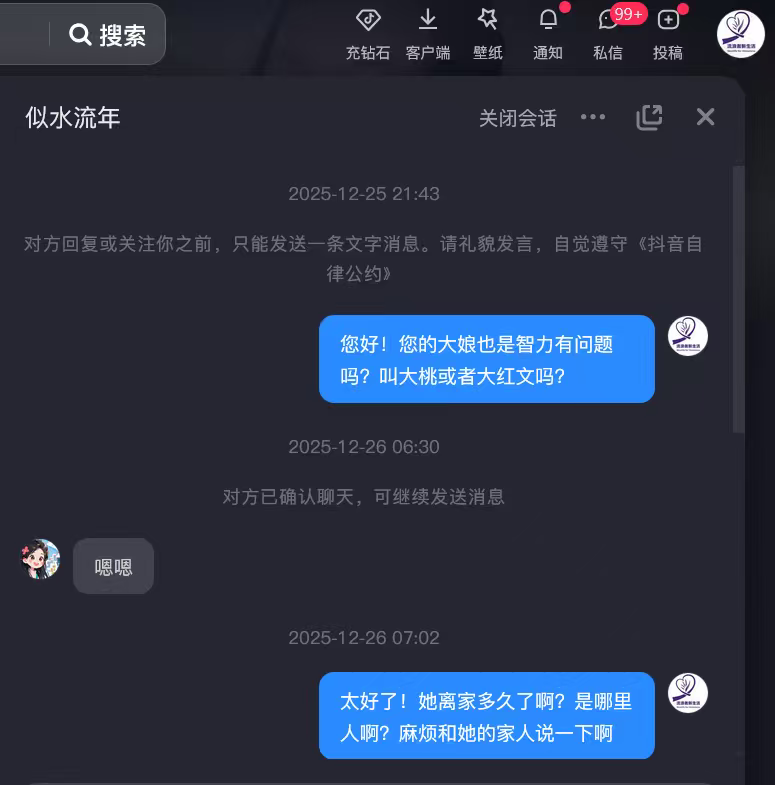The width and height of the screenshot is (775, 785).
Task: Open 私信 private messages
Action: point(608,33)
